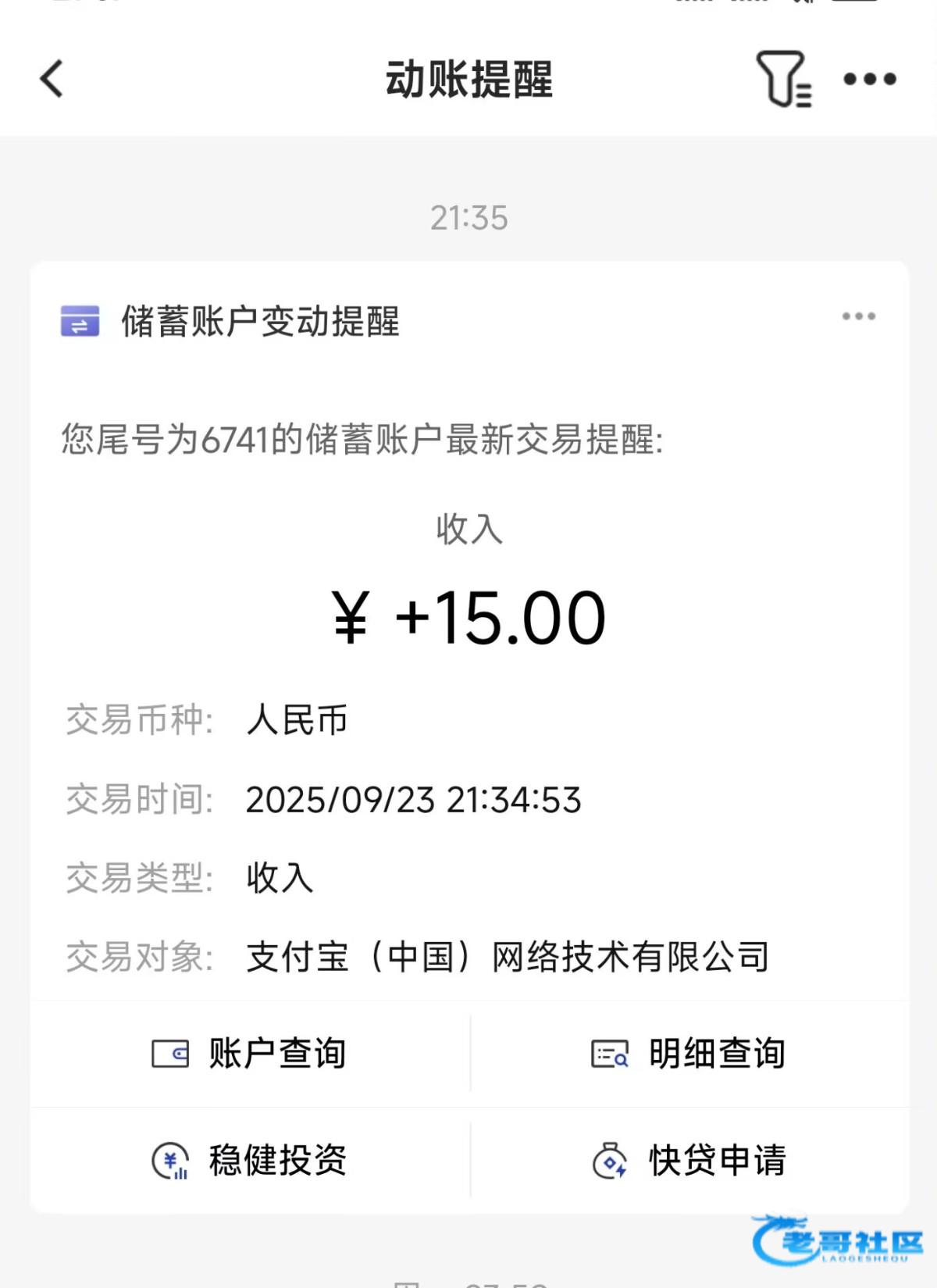This screenshot has height=1288, width=937.
Task: Open 账户查询
Action: pyautogui.click(x=250, y=1054)
